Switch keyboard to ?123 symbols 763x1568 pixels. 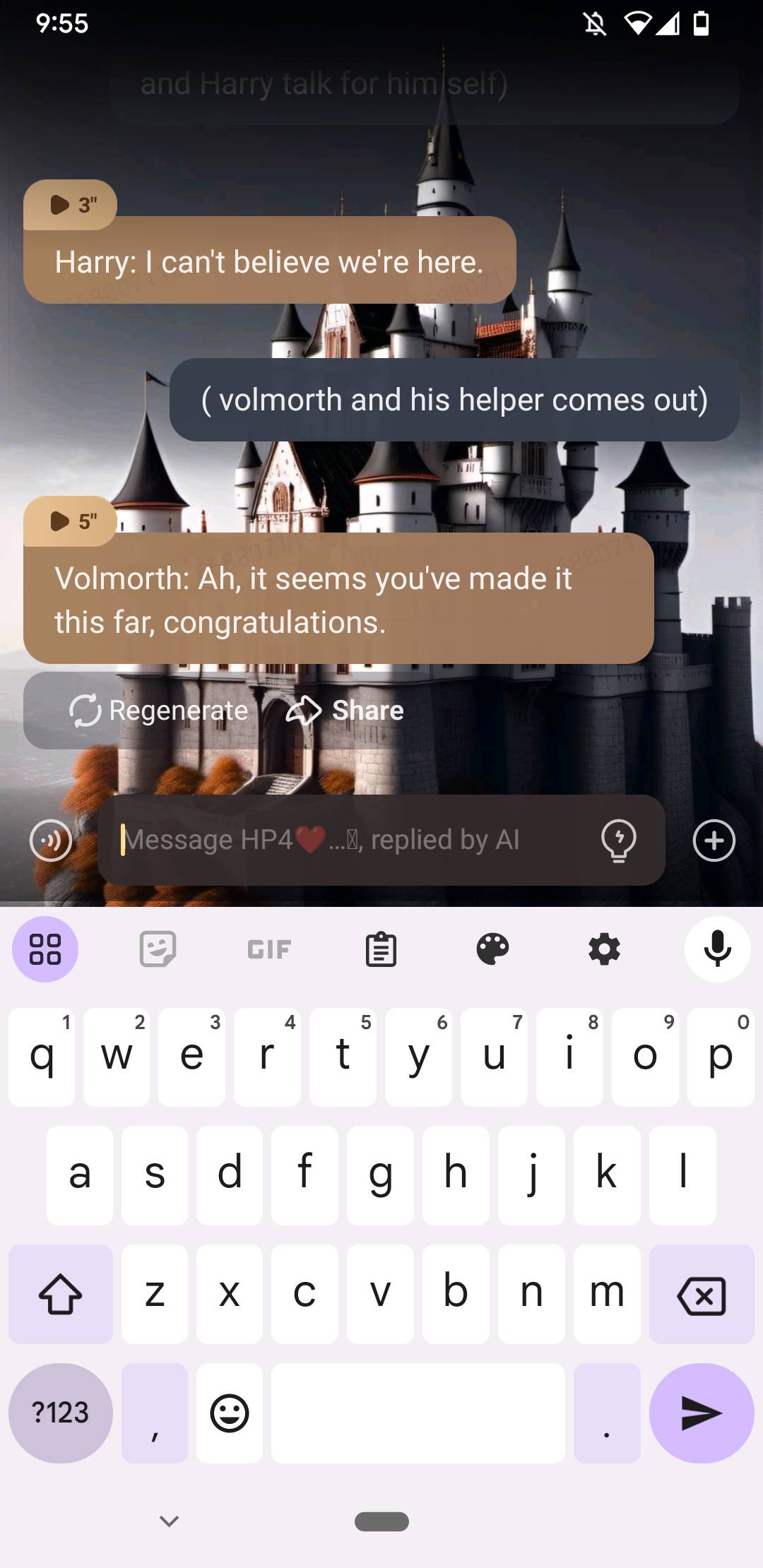click(61, 1413)
